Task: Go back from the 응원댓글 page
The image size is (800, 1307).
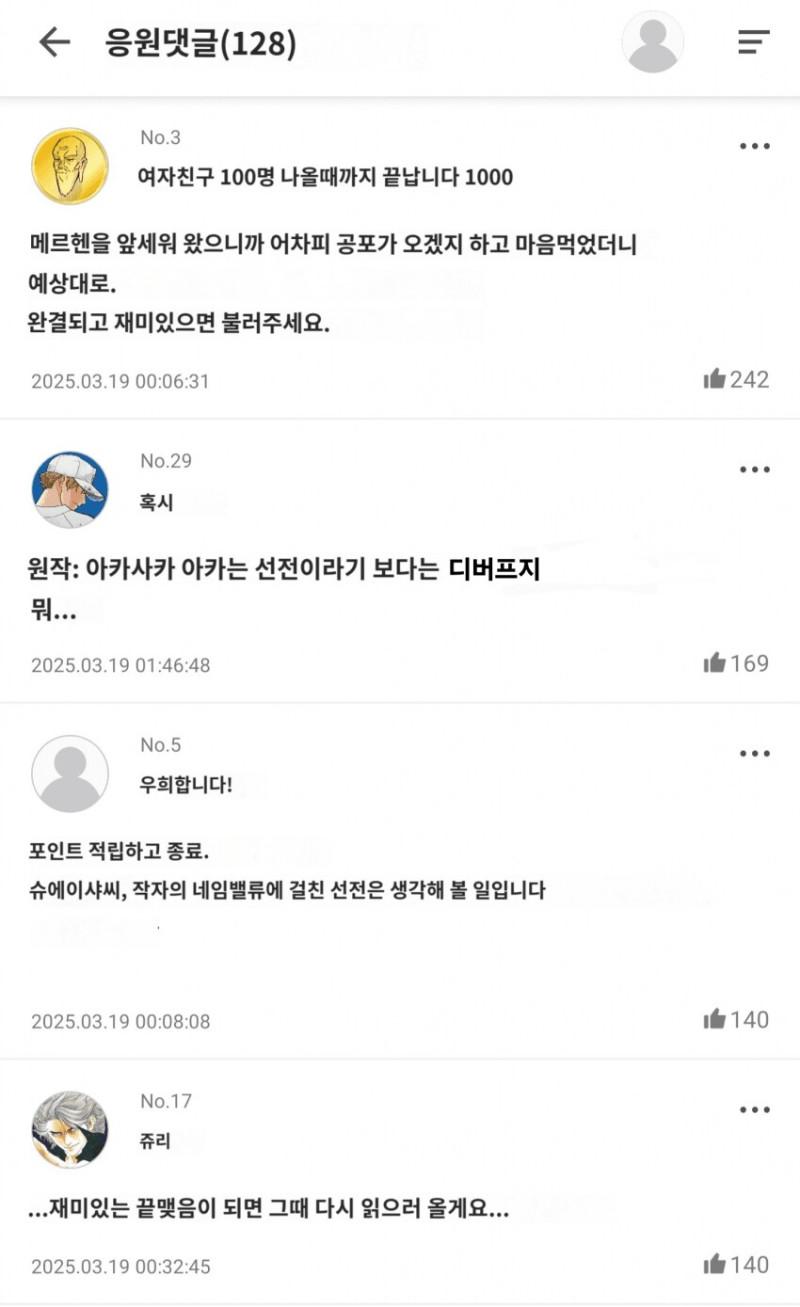Action: tap(54, 42)
